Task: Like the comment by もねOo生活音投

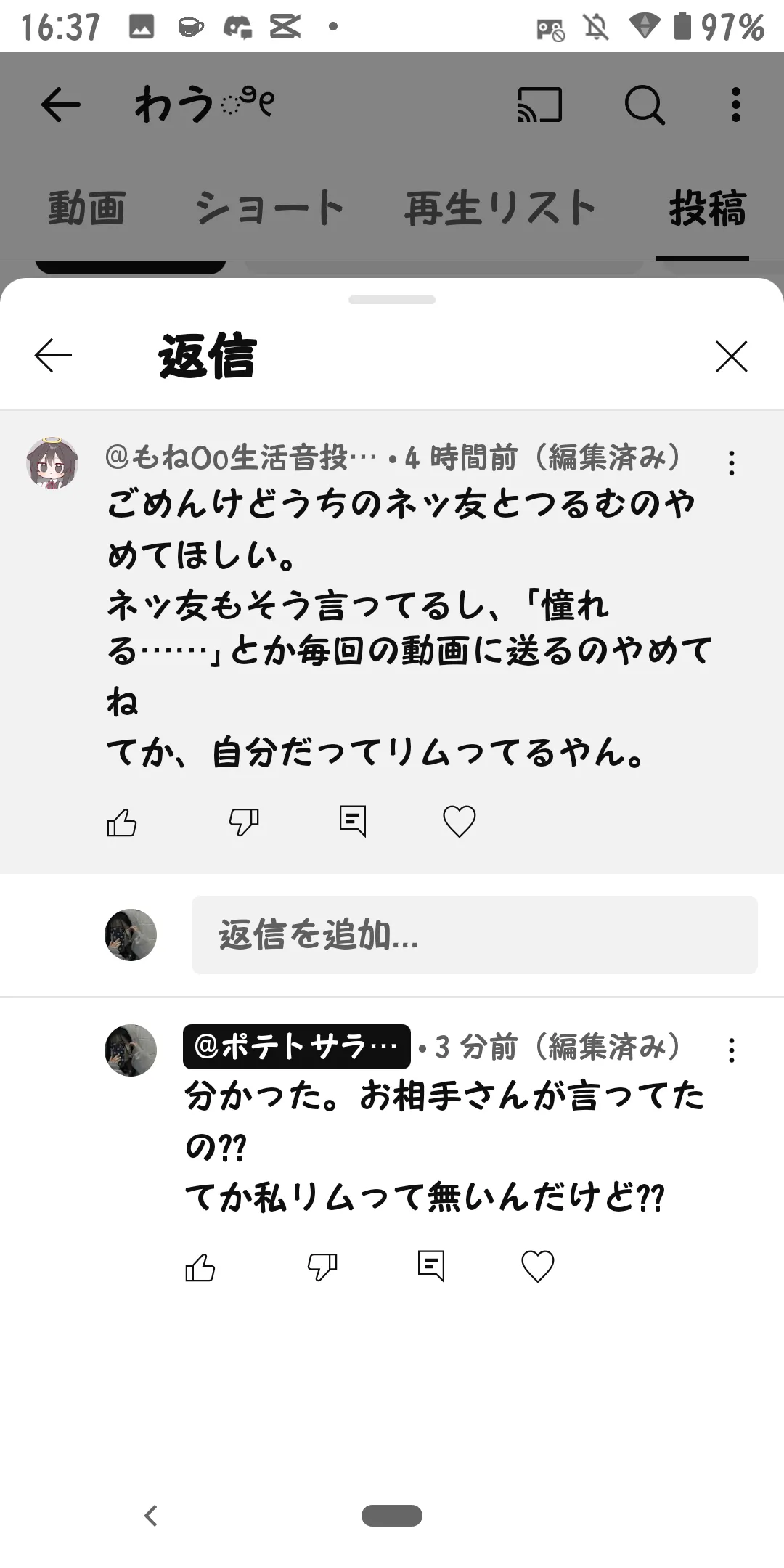Action: point(122,822)
